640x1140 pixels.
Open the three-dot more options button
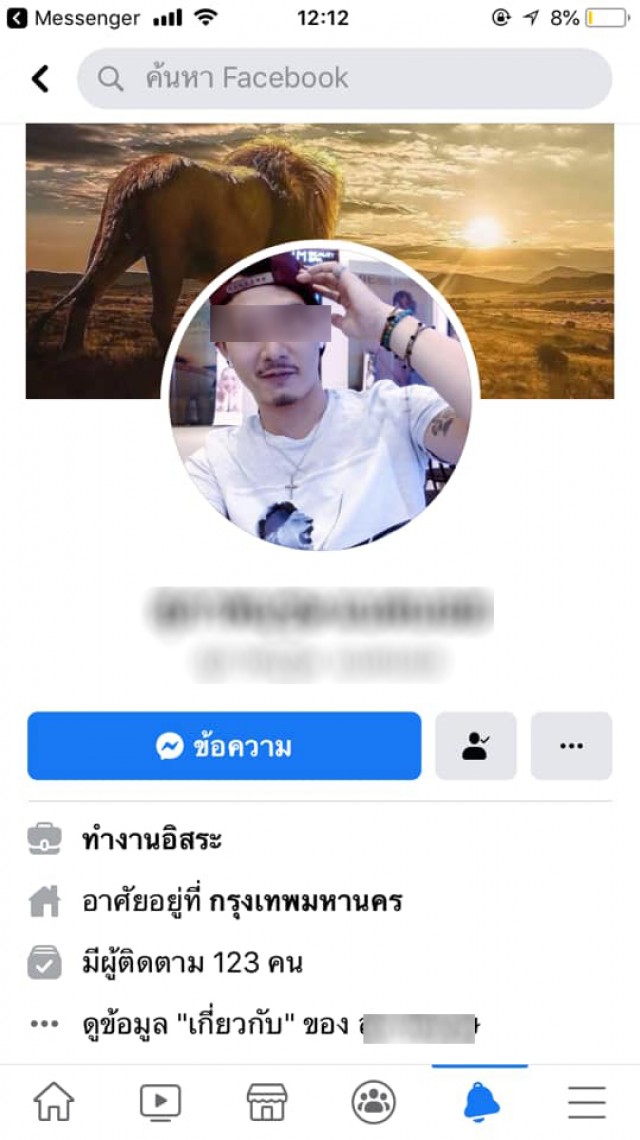coord(571,746)
